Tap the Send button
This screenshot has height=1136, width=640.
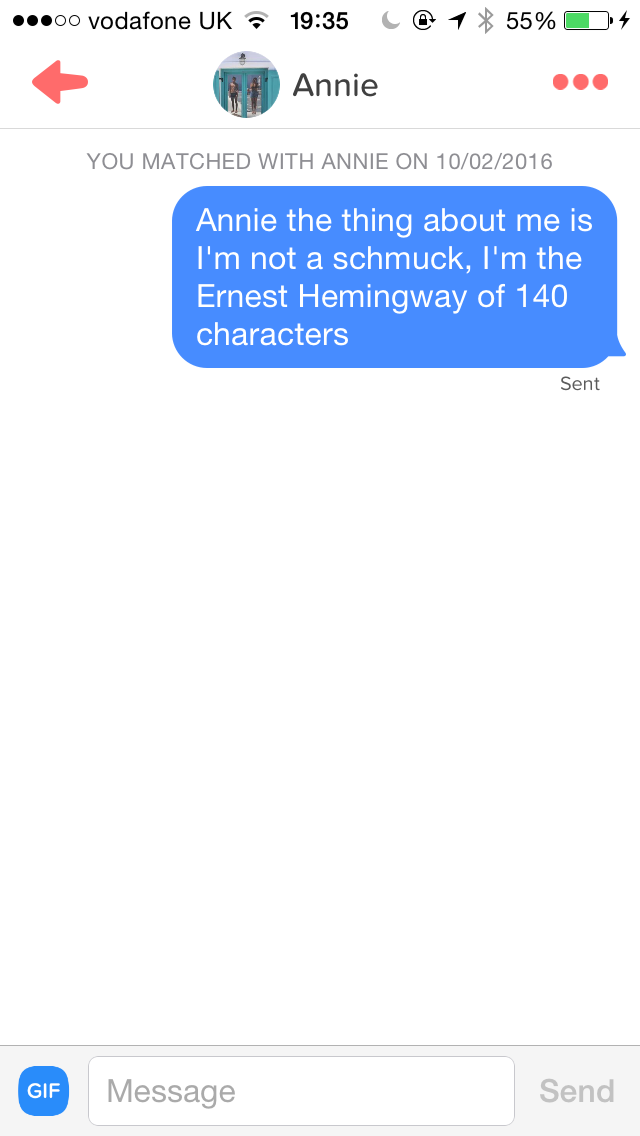point(577,1091)
